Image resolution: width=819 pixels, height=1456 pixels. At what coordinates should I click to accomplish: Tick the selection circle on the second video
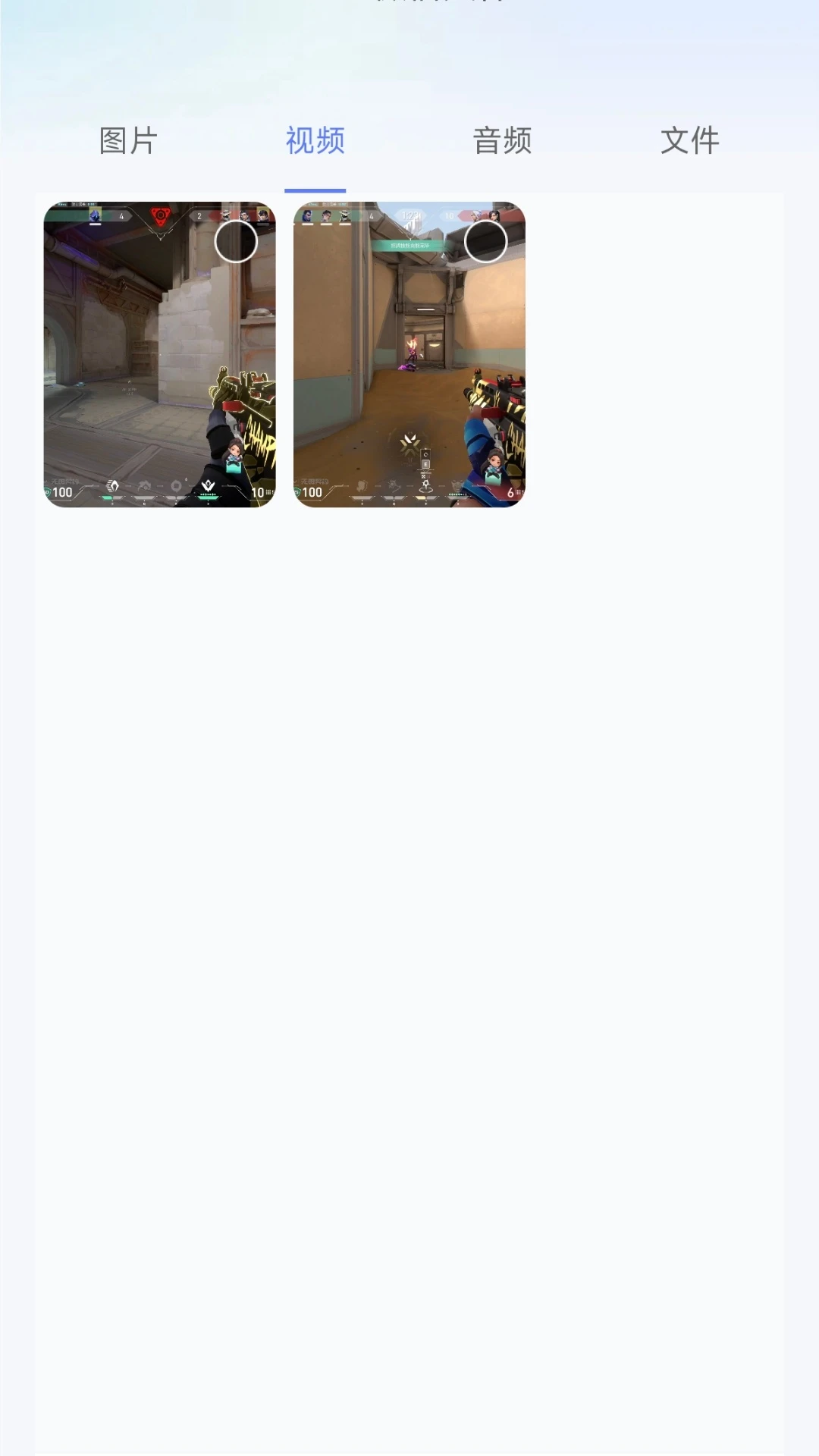click(485, 242)
